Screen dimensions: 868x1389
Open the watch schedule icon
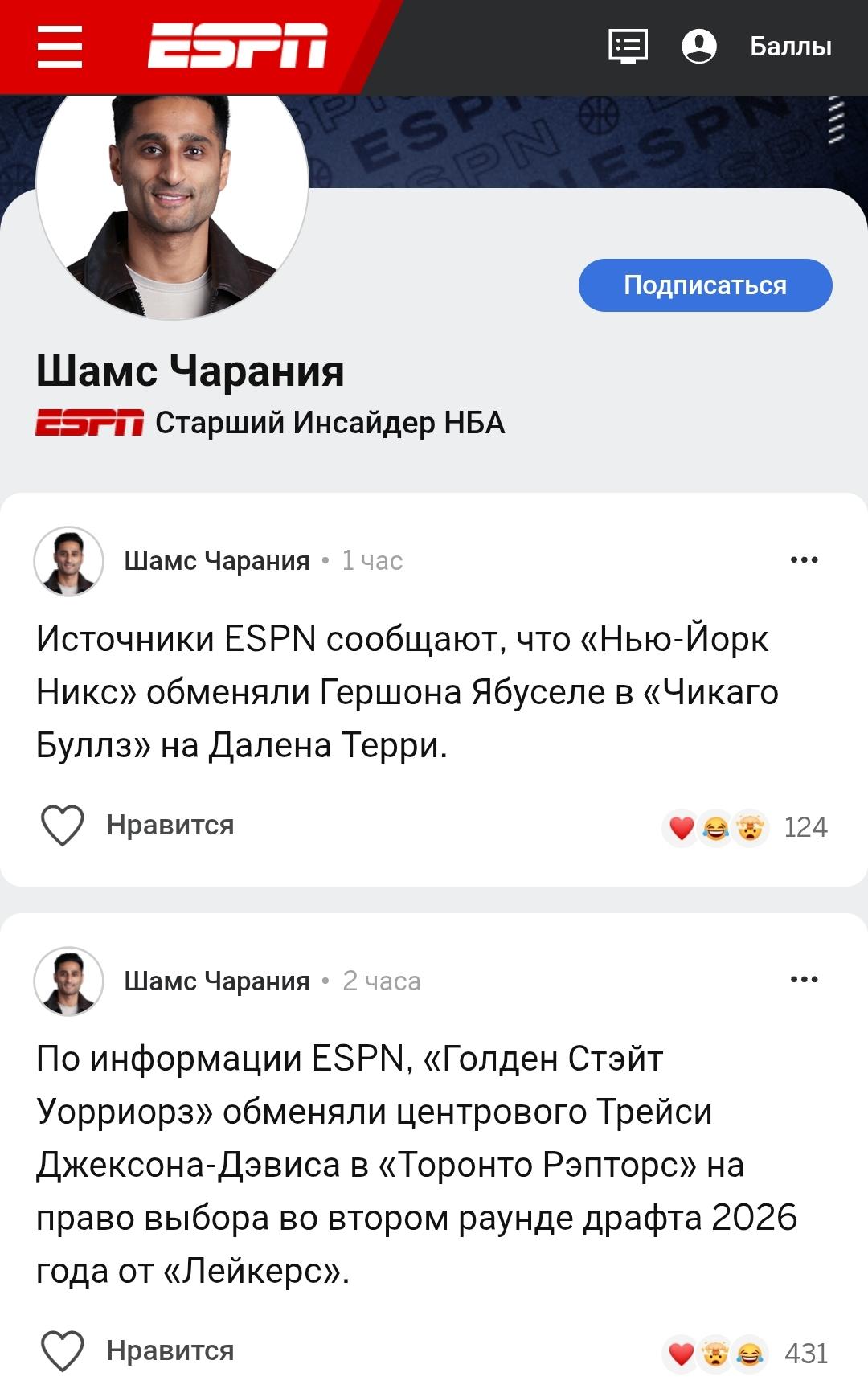628,46
